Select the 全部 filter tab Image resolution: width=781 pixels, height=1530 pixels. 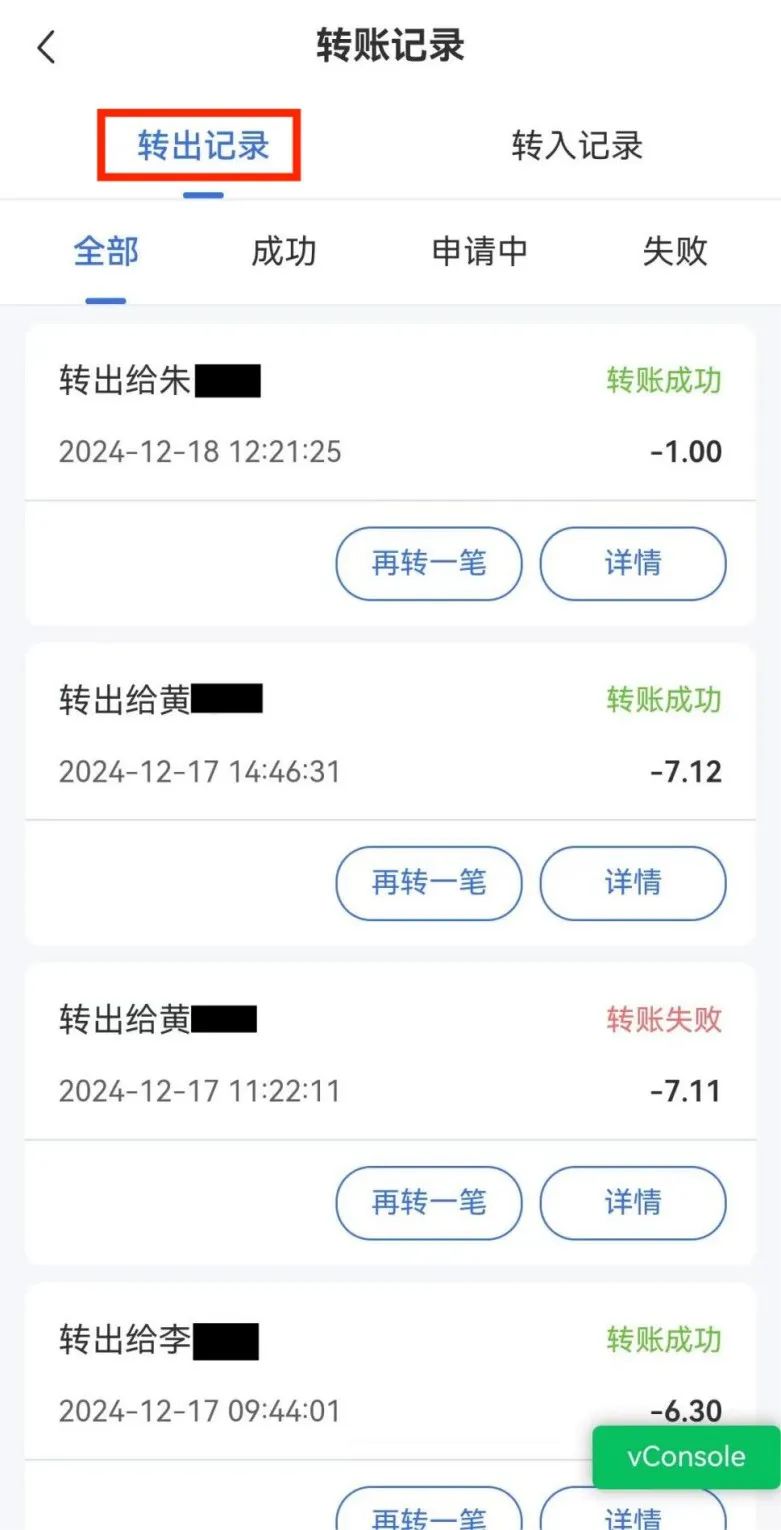click(x=106, y=251)
